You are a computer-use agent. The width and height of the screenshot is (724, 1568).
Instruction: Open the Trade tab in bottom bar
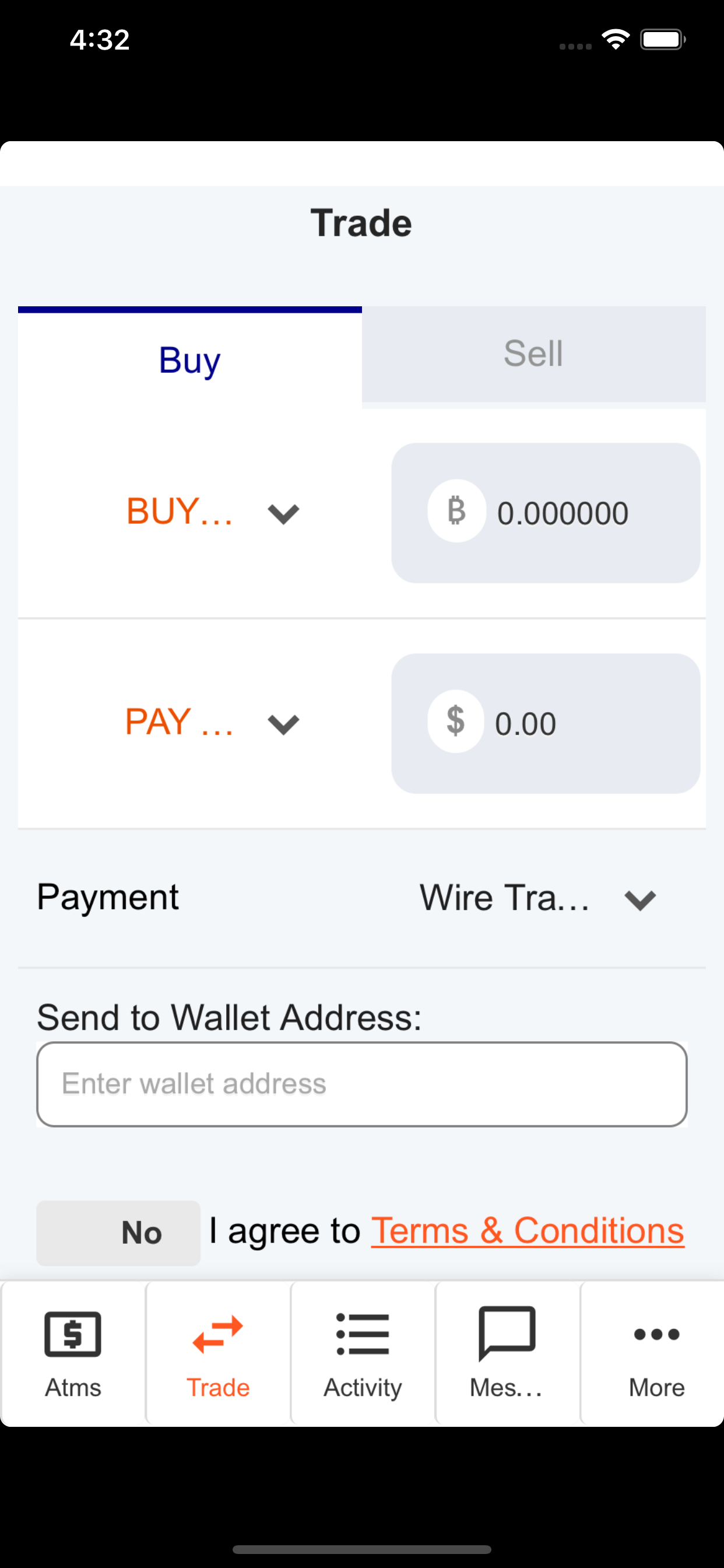(218, 1353)
